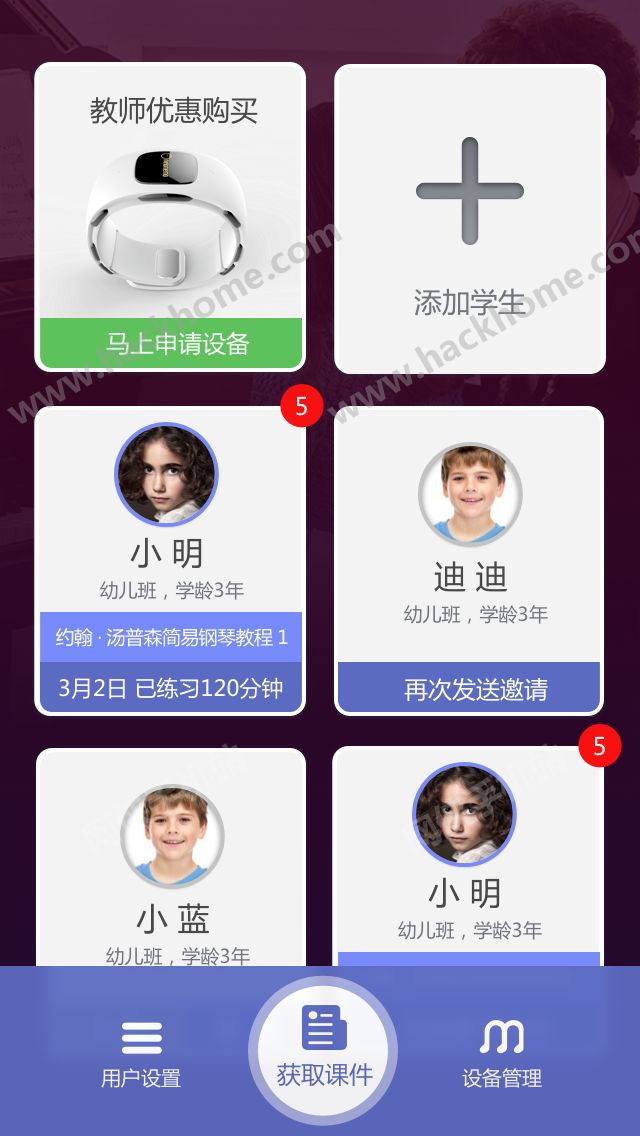Open 用户设置 in bottom bar
Viewport: 640px width, 1136px height.
point(141,1053)
